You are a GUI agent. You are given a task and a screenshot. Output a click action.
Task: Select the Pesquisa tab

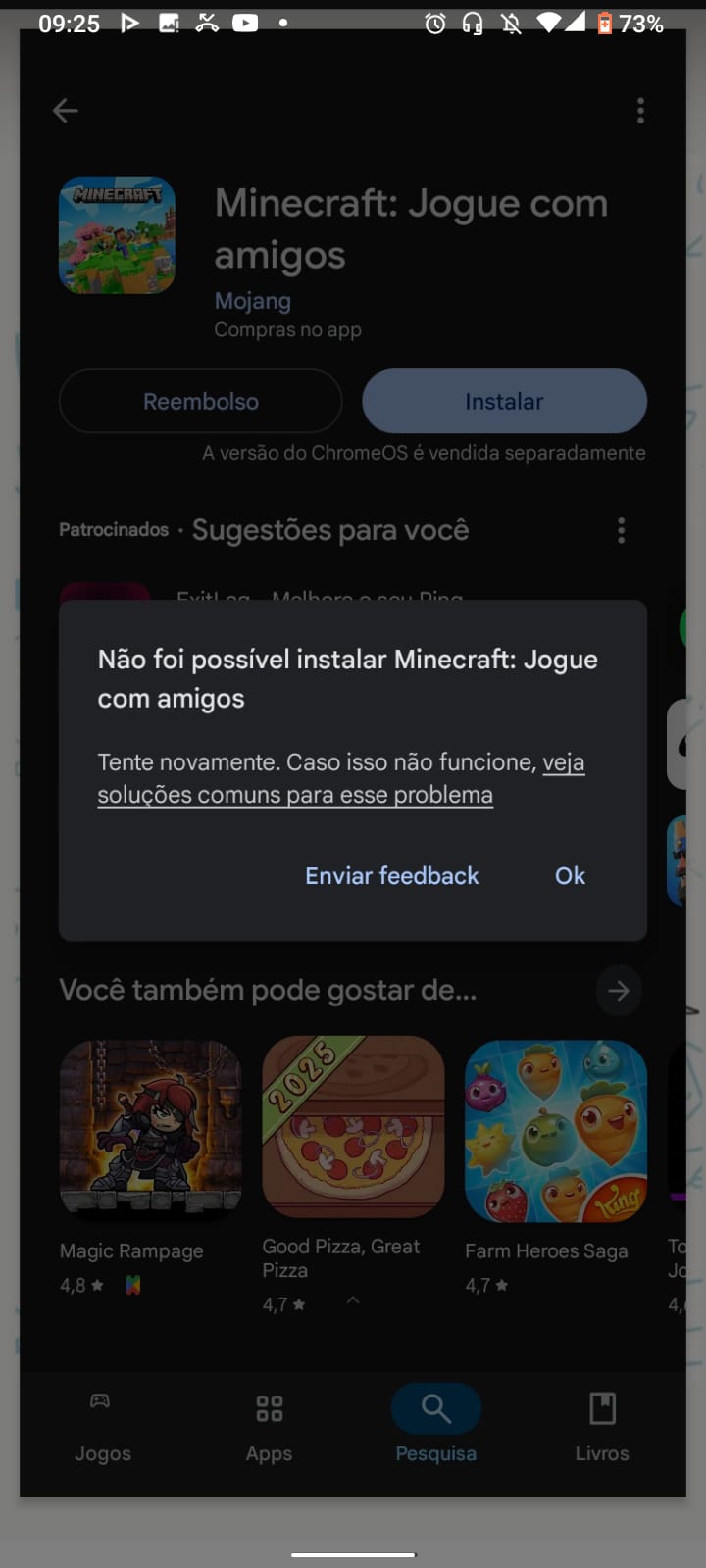tap(436, 1426)
